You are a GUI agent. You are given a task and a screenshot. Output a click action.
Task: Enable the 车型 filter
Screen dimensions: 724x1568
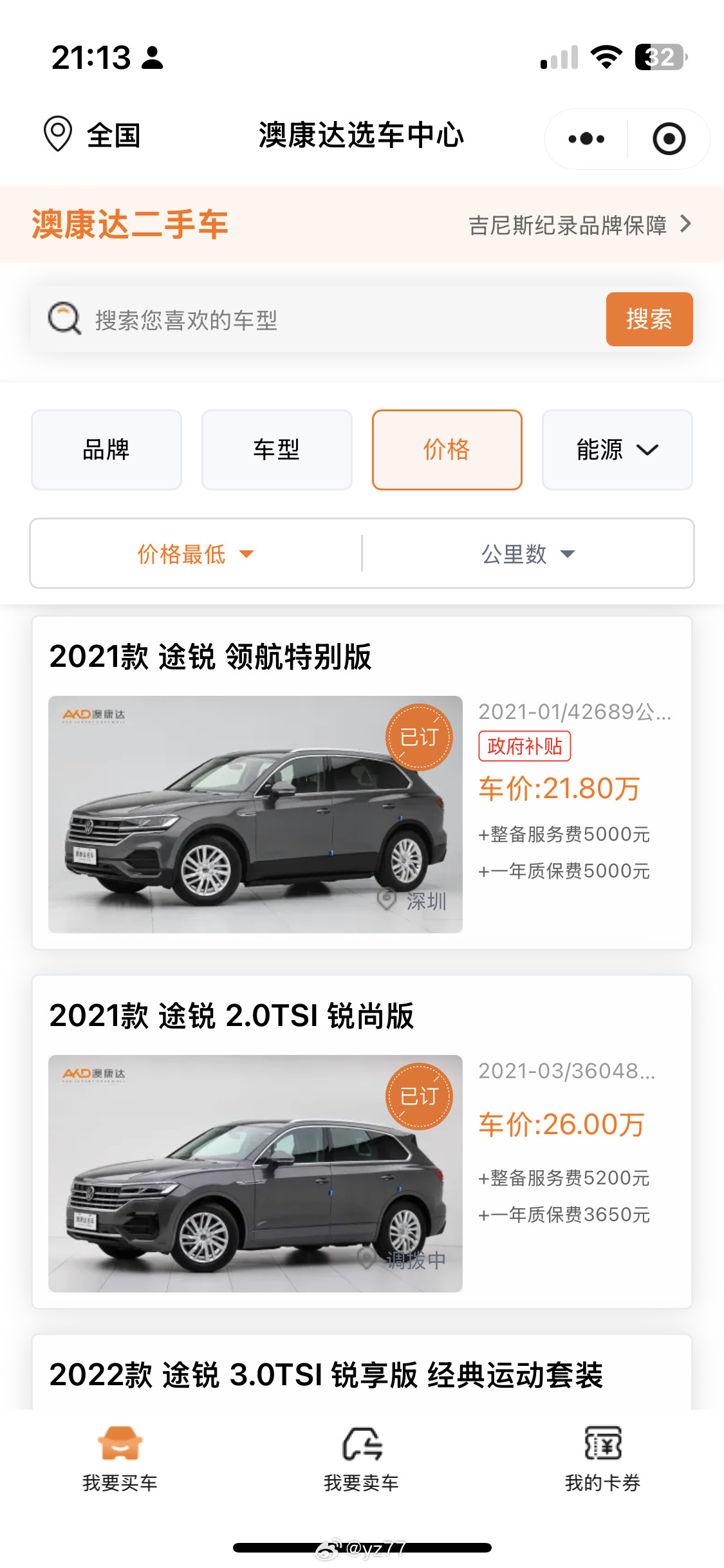(x=277, y=449)
